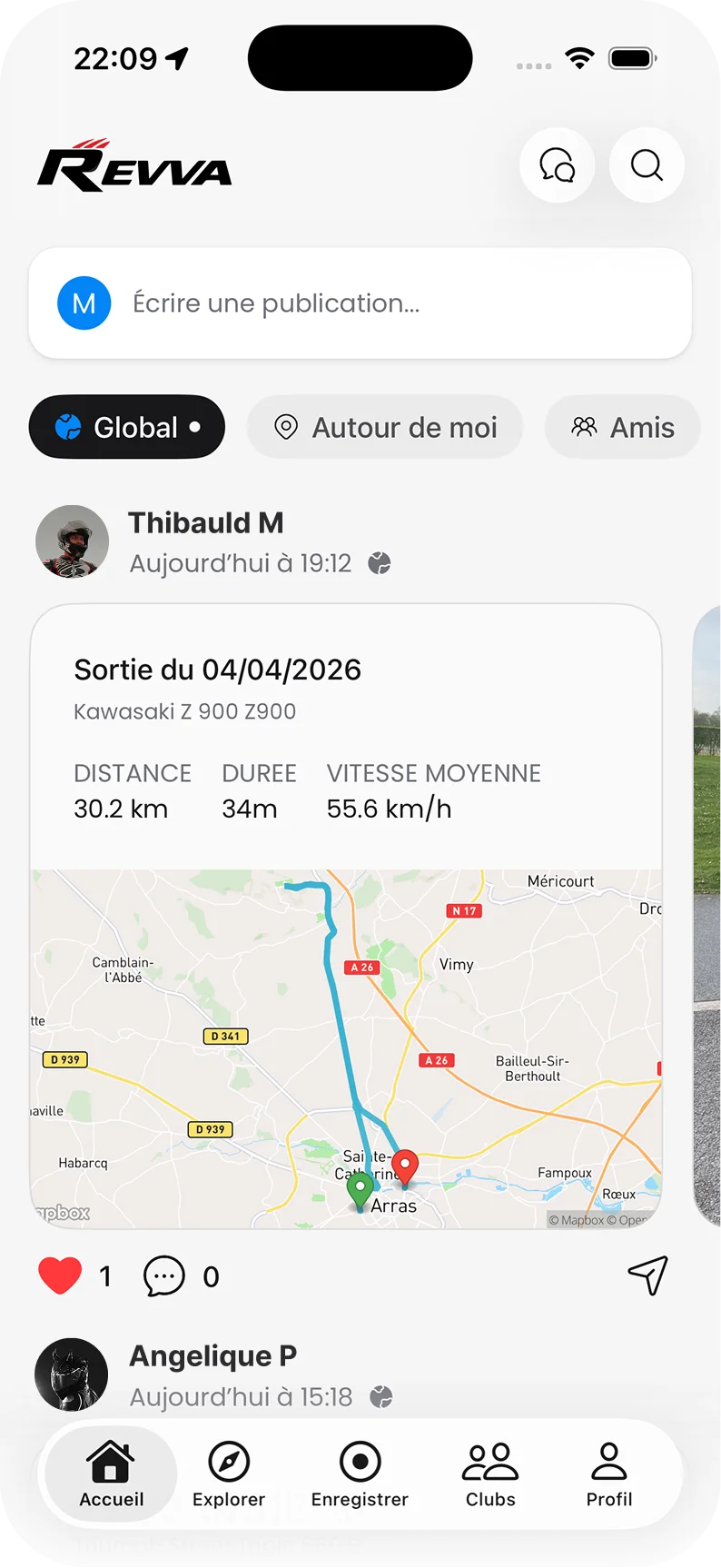Select the Global feed chip
The width and height of the screenshot is (721, 1568).
click(127, 427)
